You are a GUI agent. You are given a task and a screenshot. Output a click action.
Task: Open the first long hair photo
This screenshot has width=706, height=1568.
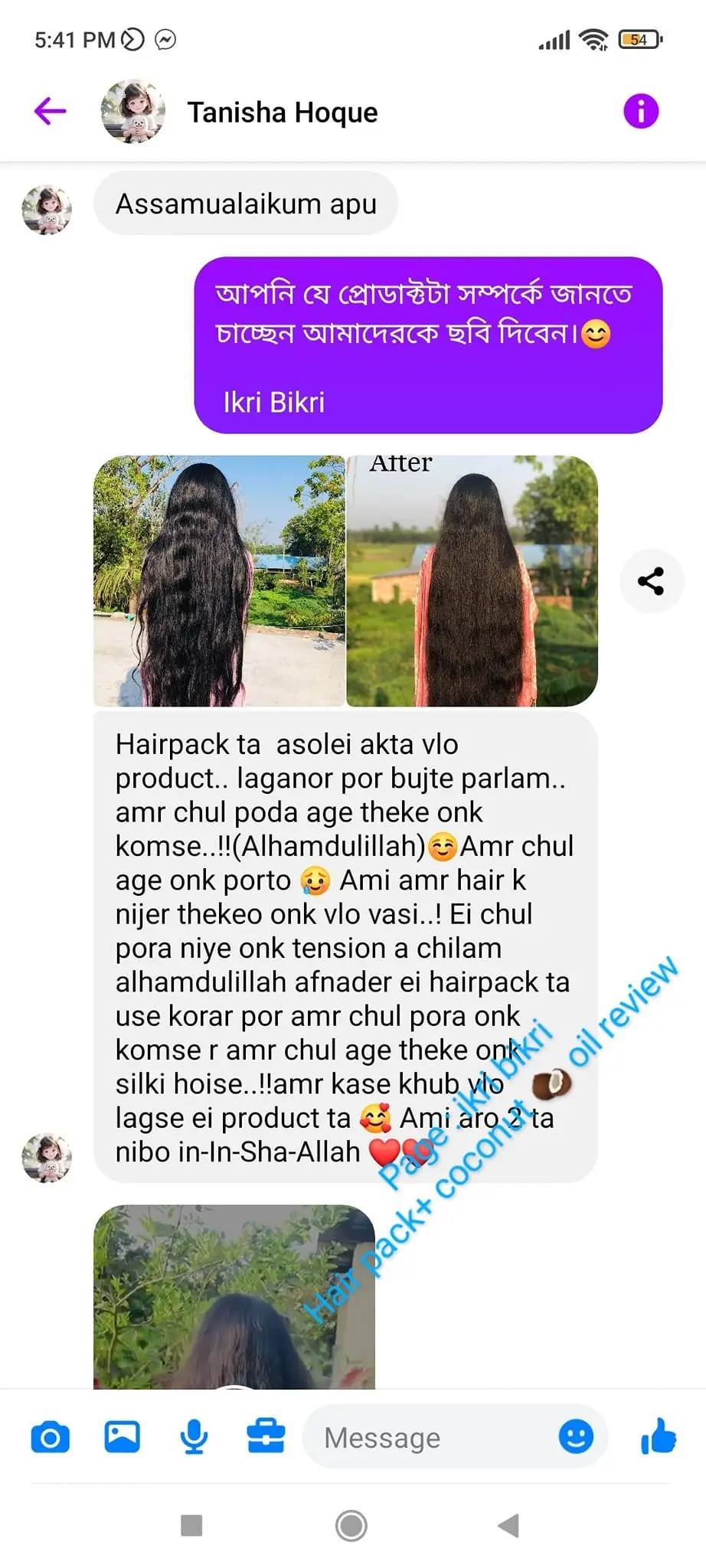pos(219,581)
